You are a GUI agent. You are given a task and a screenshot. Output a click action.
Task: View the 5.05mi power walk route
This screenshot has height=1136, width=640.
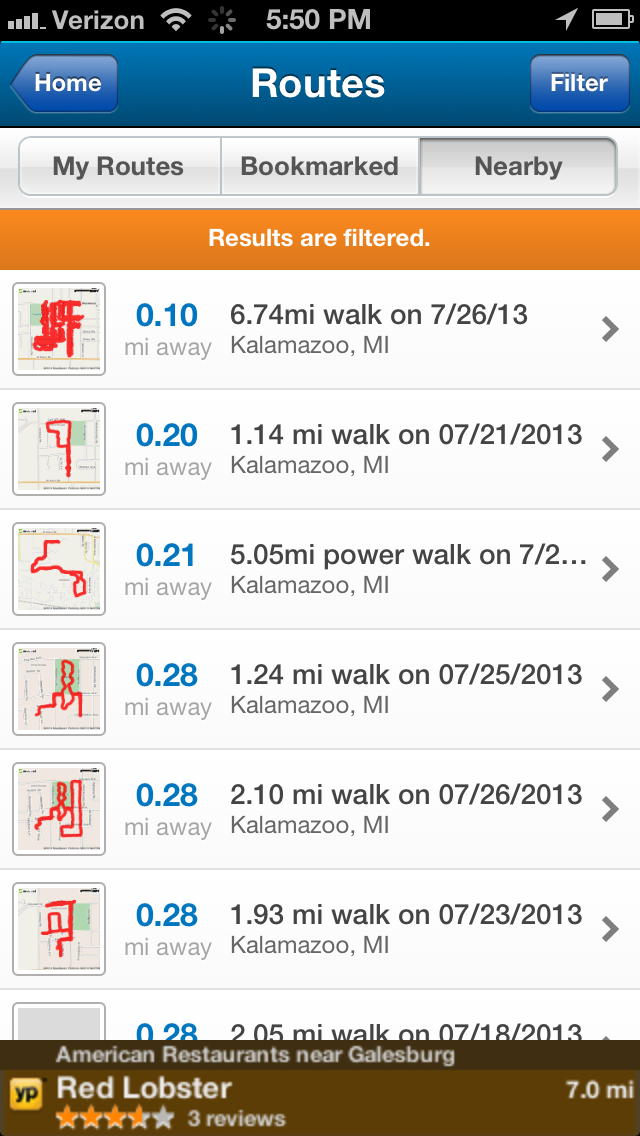click(x=320, y=569)
